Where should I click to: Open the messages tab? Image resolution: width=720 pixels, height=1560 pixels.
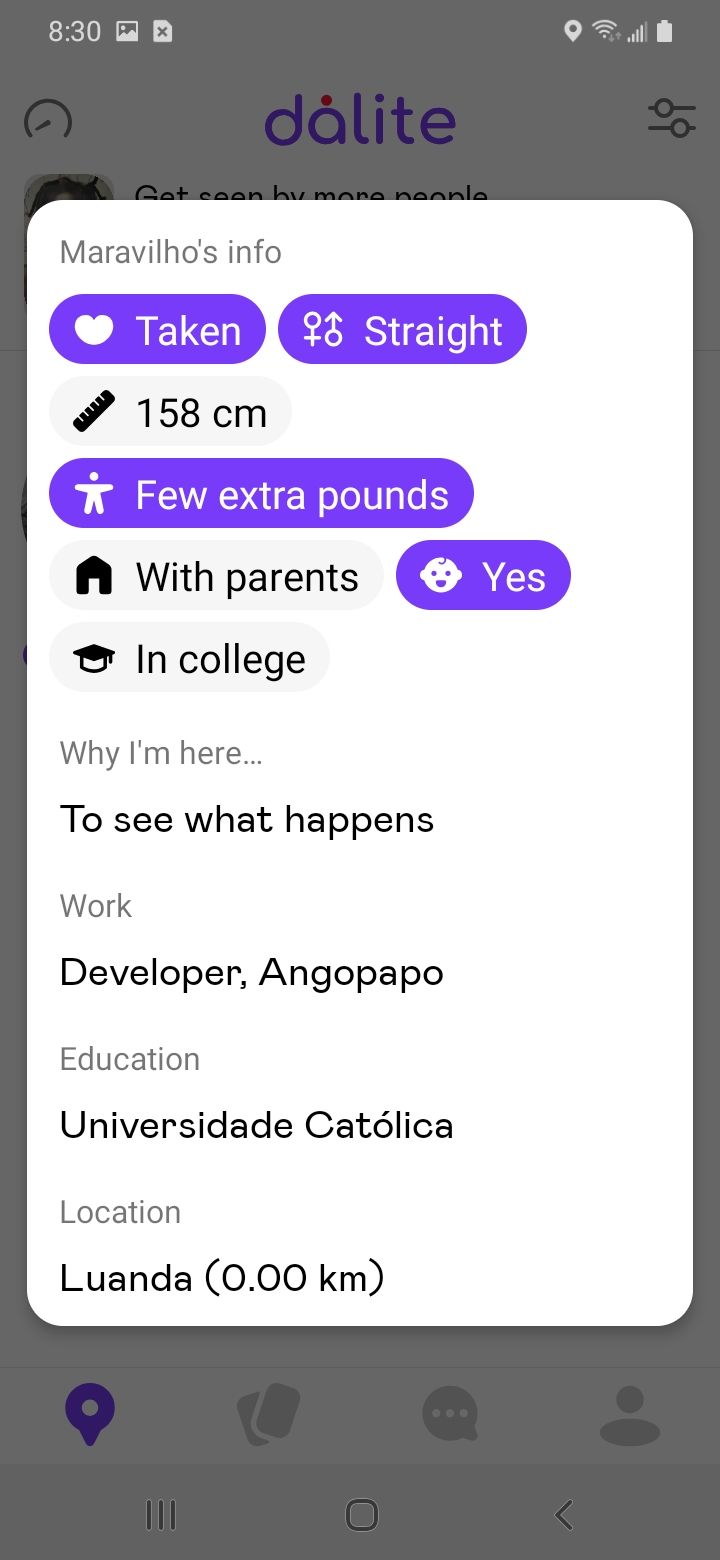coord(450,1415)
